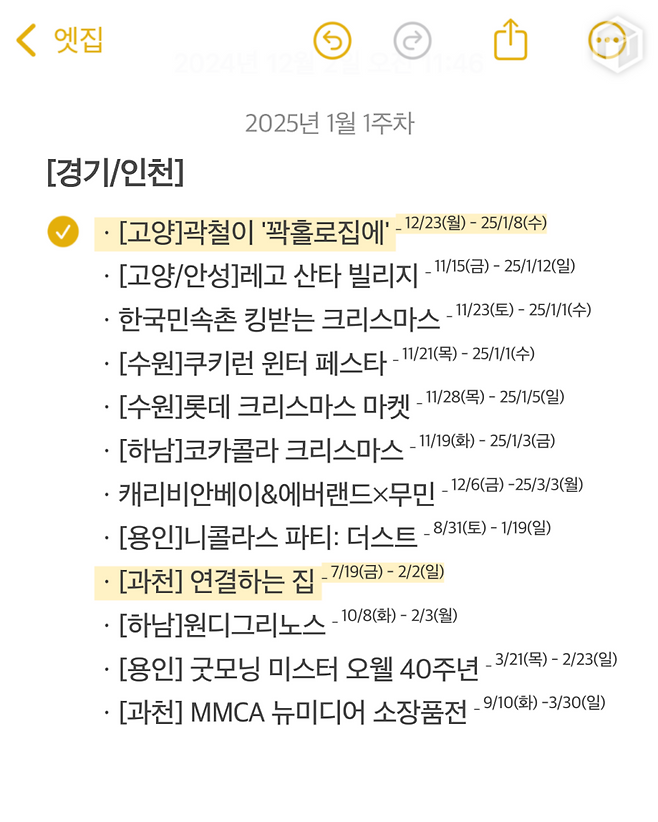The width and height of the screenshot is (658, 822).
Task: Open the more options menu
Action: pyautogui.click(x=608, y=41)
